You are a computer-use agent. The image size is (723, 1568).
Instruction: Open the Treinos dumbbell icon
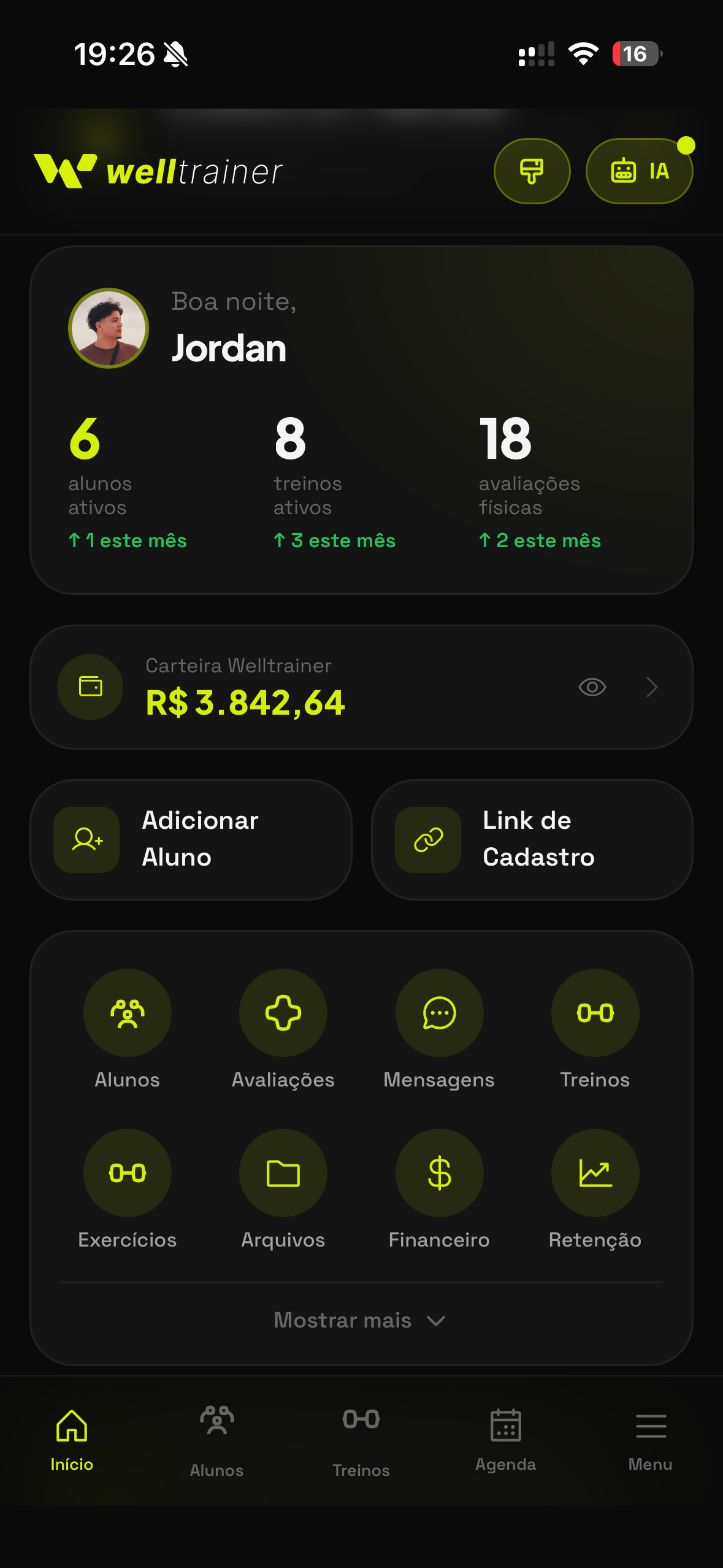click(x=595, y=1013)
